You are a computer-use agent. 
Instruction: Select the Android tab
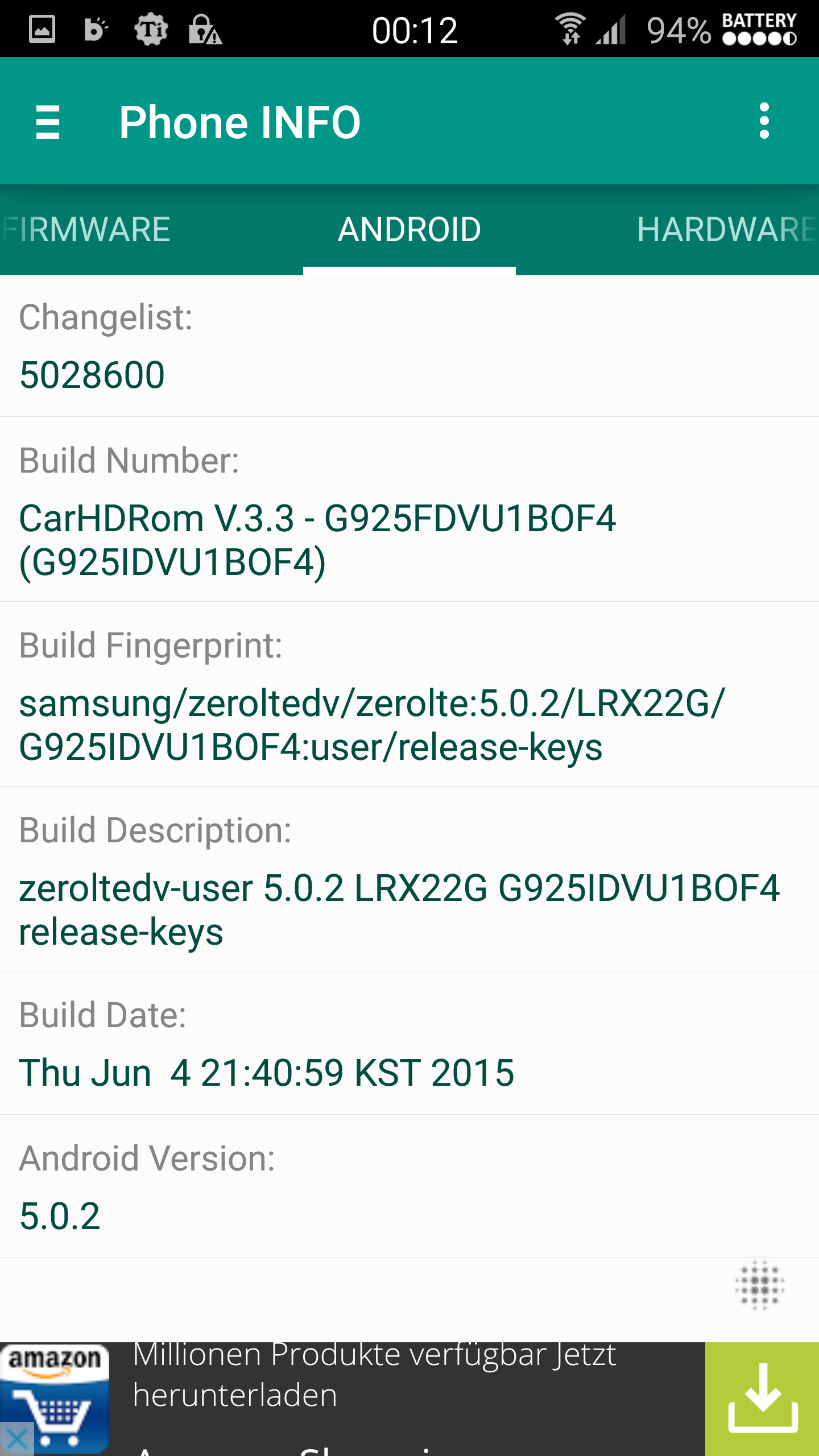[409, 230]
